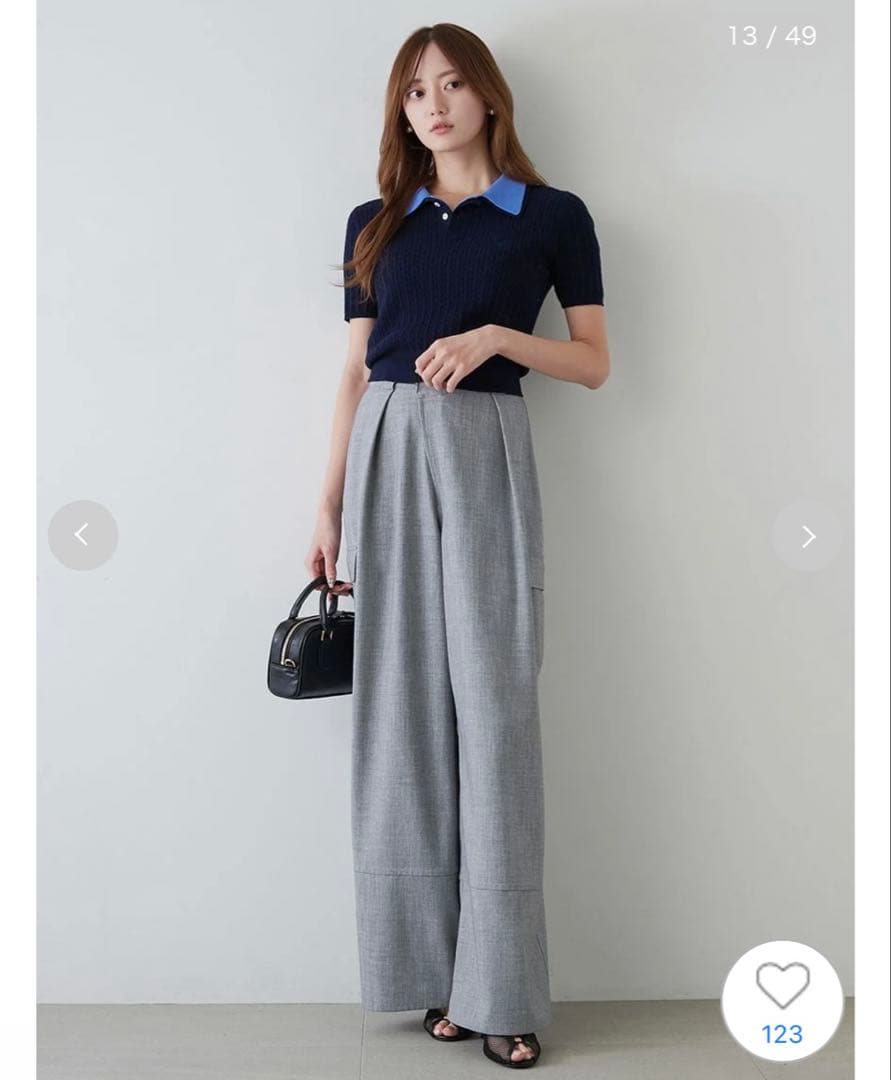
Task: Show the next product image
Action: point(807,537)
